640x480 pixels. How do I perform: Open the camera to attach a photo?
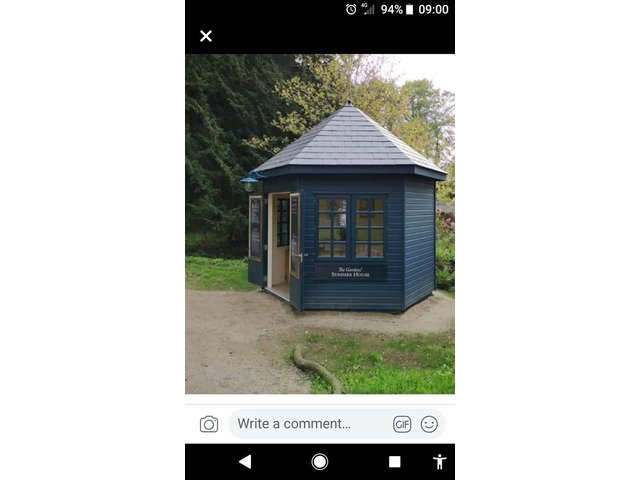[x=209, y=424]
